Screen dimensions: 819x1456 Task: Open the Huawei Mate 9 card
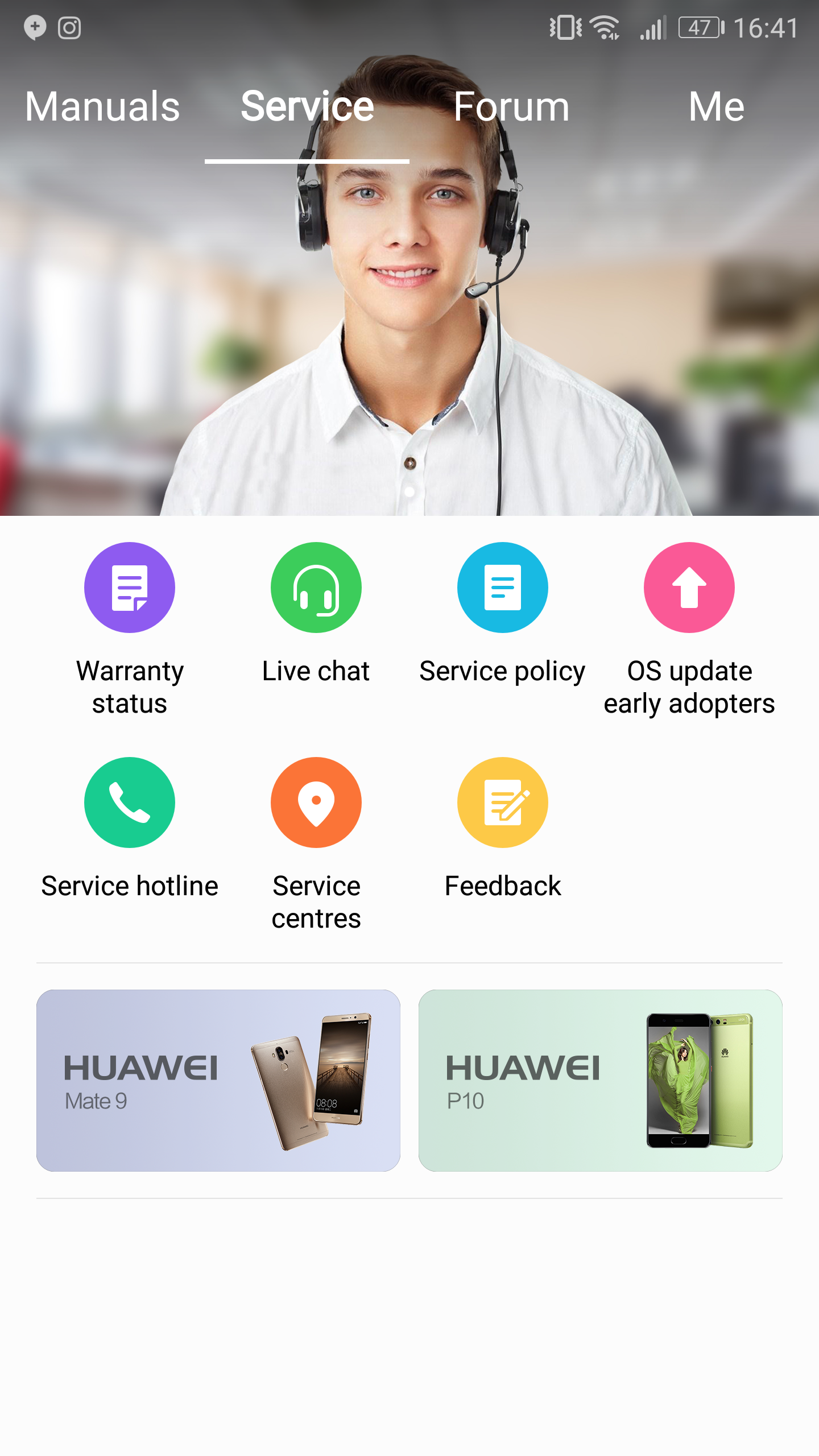click(x=218, y=1081)
